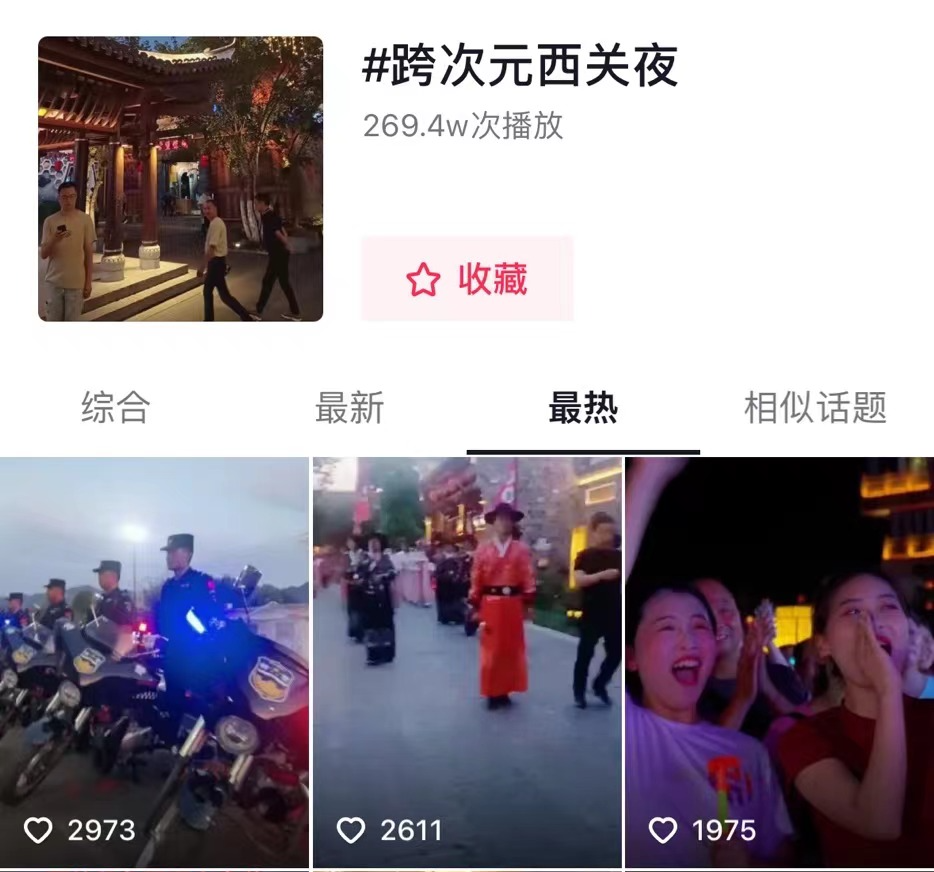Open the police motorcycle video with 2973 likes
The width and height of the screenshot is (934, 872).
pos(154,662)
